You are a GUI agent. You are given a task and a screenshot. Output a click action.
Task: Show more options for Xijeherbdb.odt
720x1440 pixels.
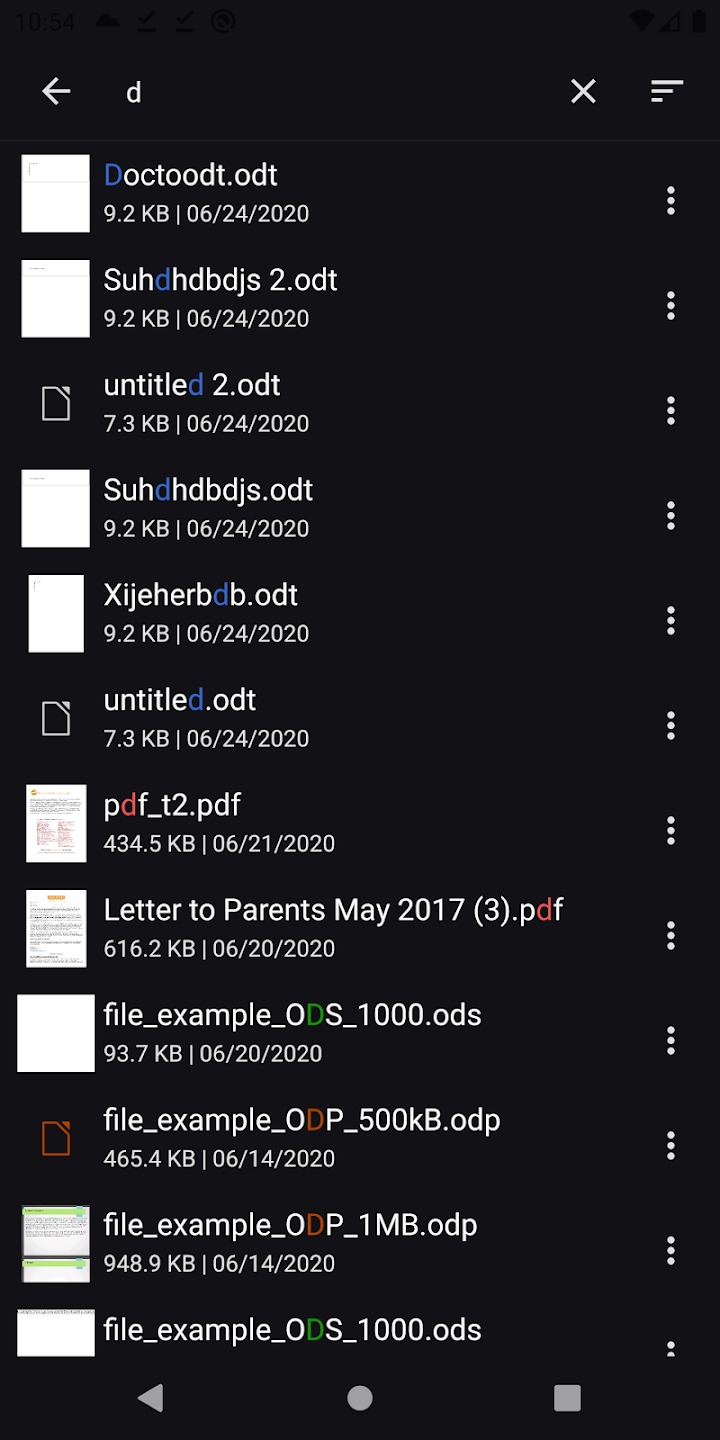click(671, 620)
